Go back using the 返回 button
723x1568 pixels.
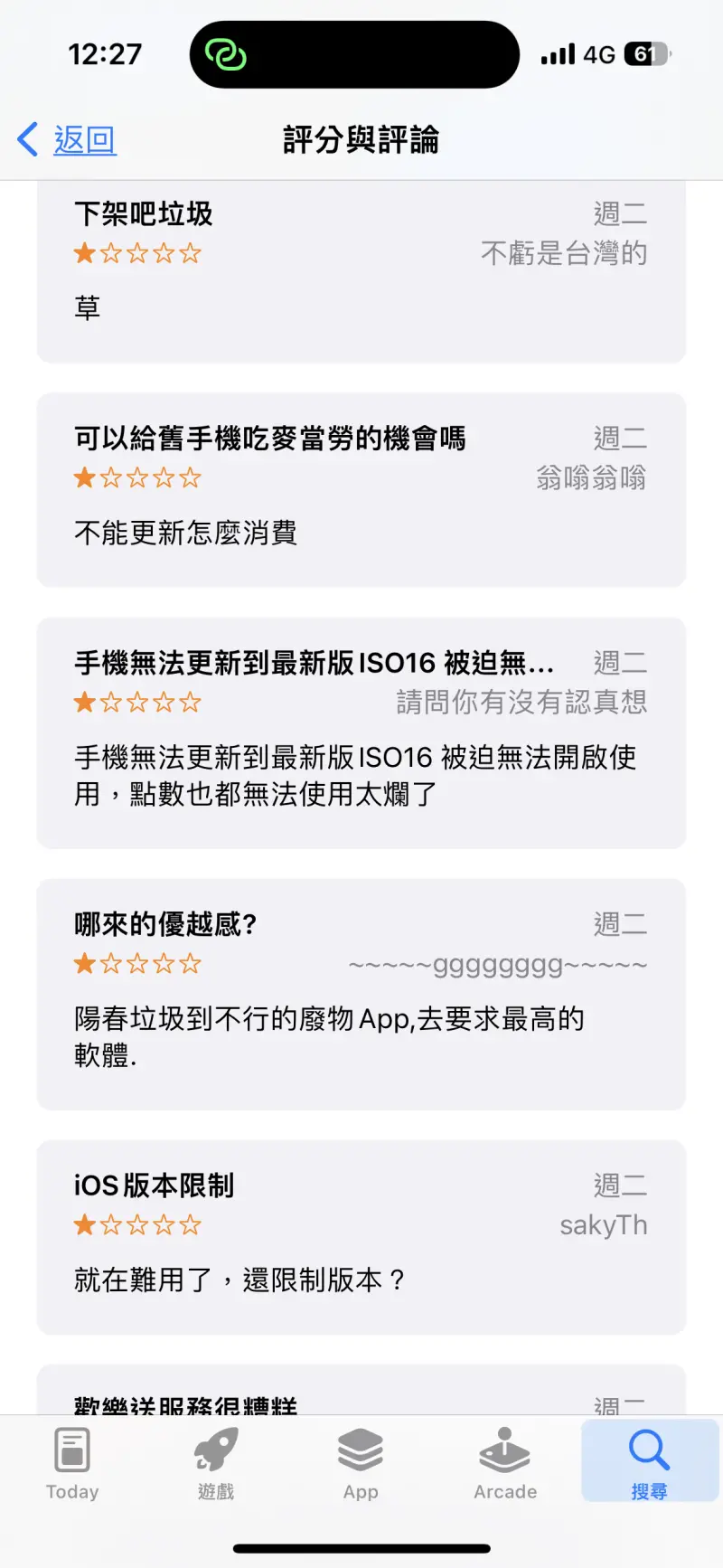(67, 140)
